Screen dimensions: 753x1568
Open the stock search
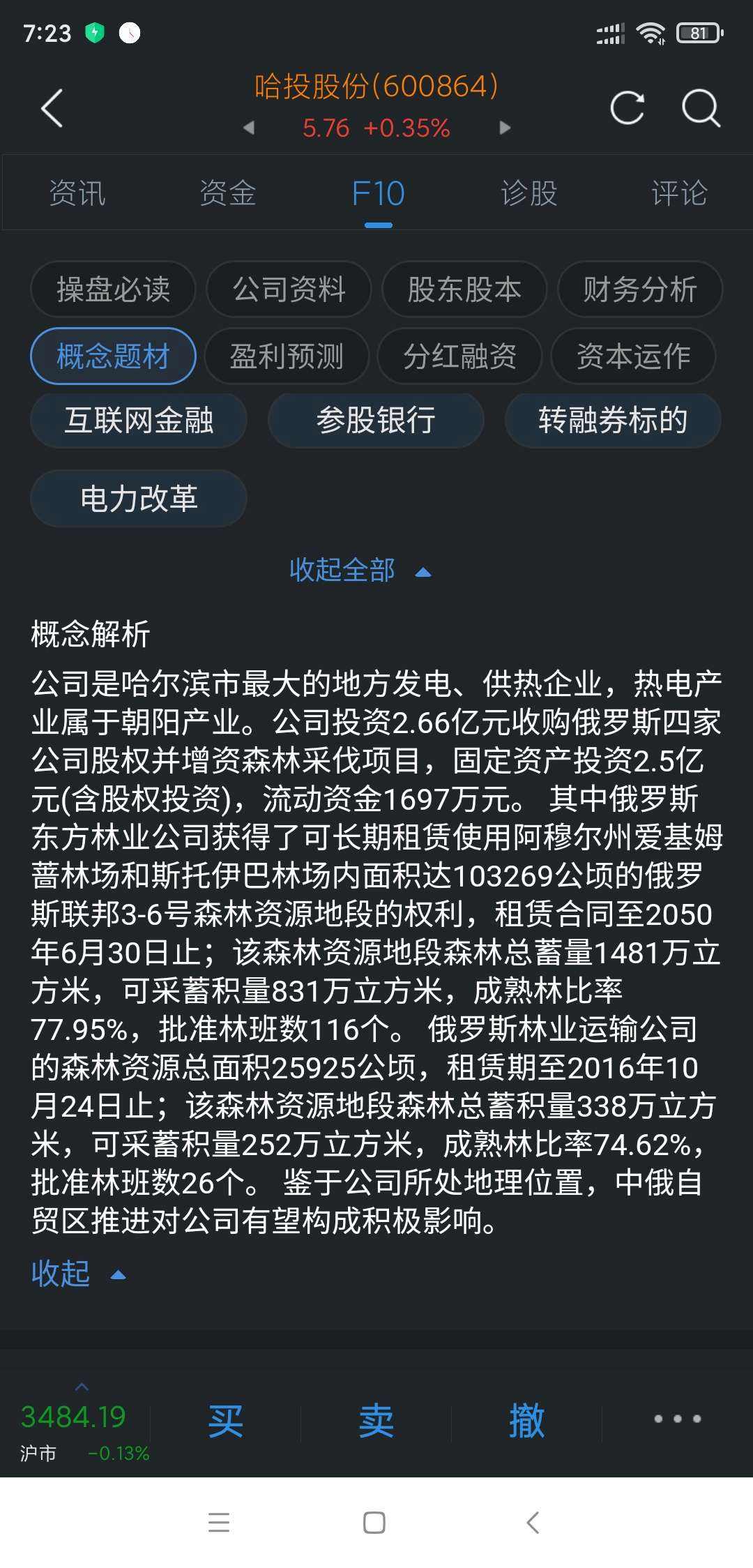(x=701, y=108)
